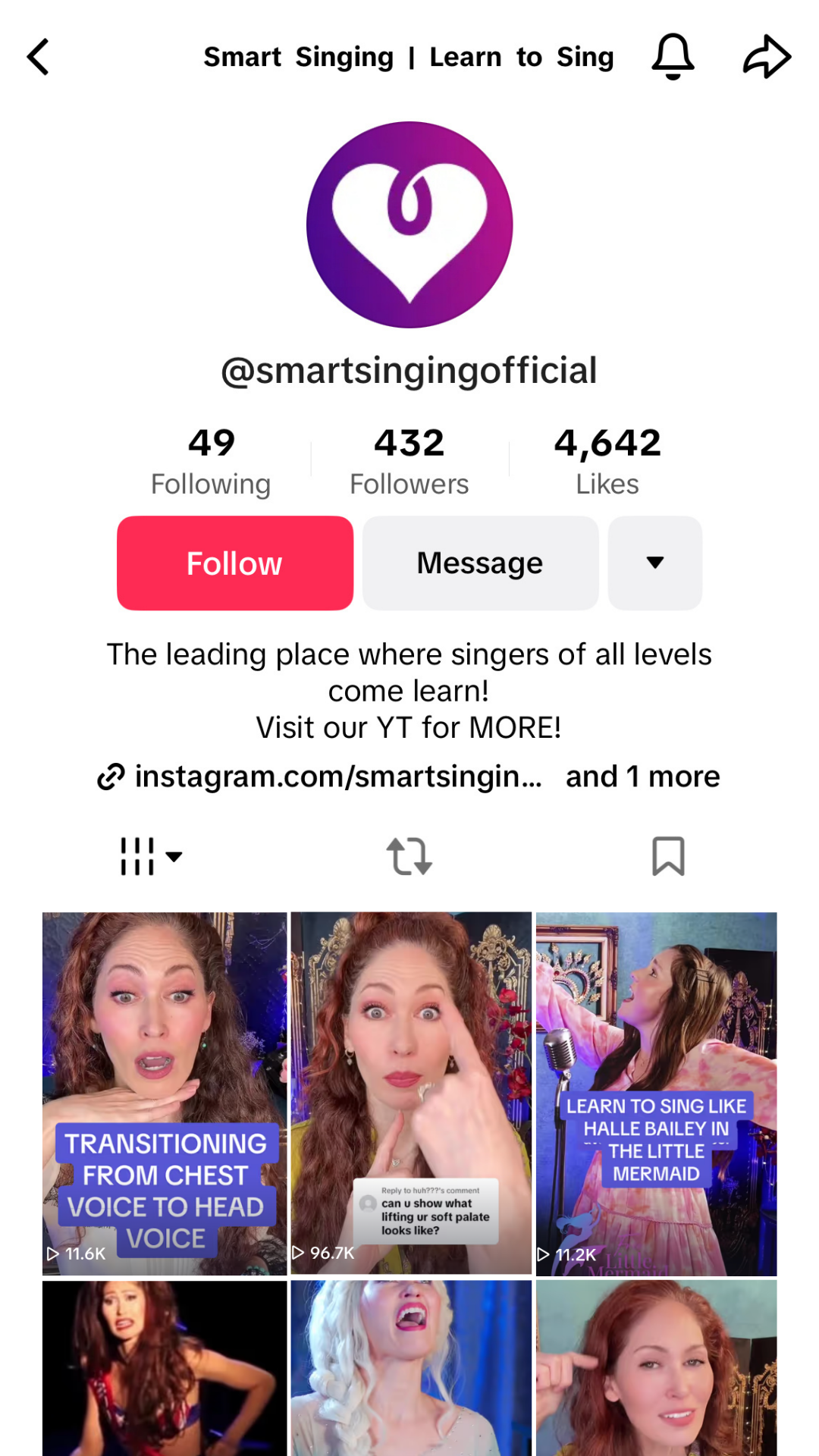This screenshot has height=1456, width=819.
Task: Switch to the videos grid tab
Action: (150, 856)
